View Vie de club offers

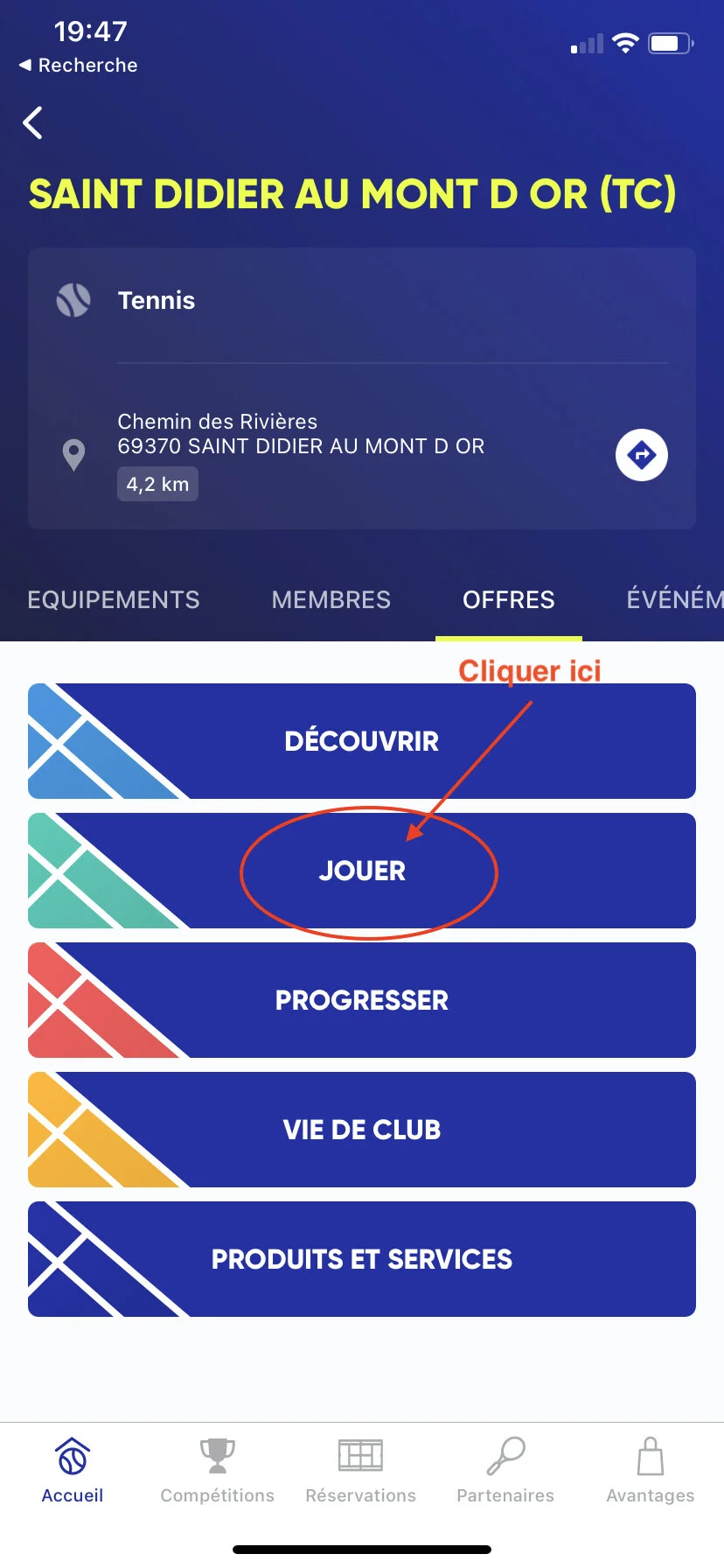tap(362, 1130)
